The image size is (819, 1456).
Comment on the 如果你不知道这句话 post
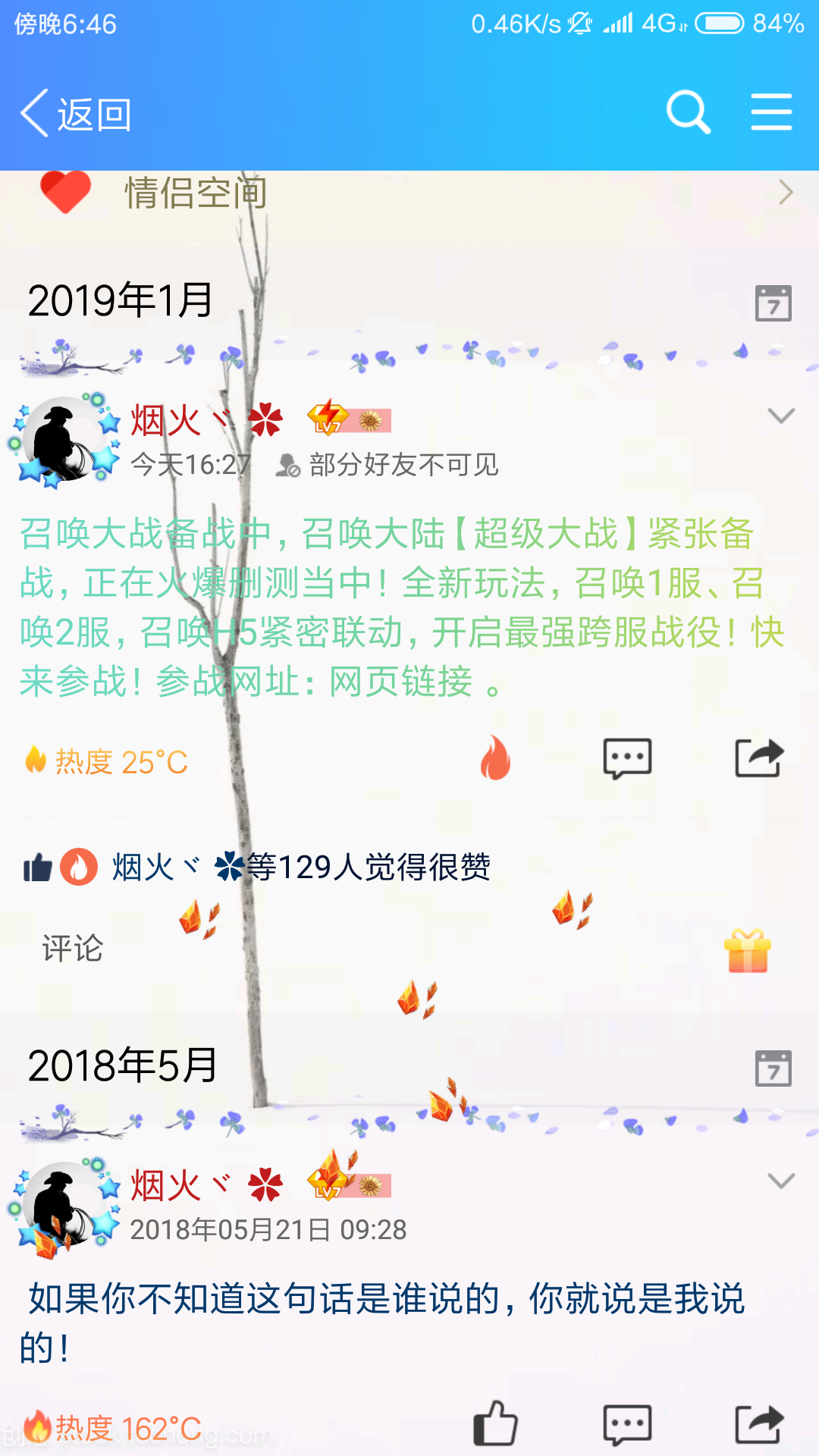(627, 1424)
